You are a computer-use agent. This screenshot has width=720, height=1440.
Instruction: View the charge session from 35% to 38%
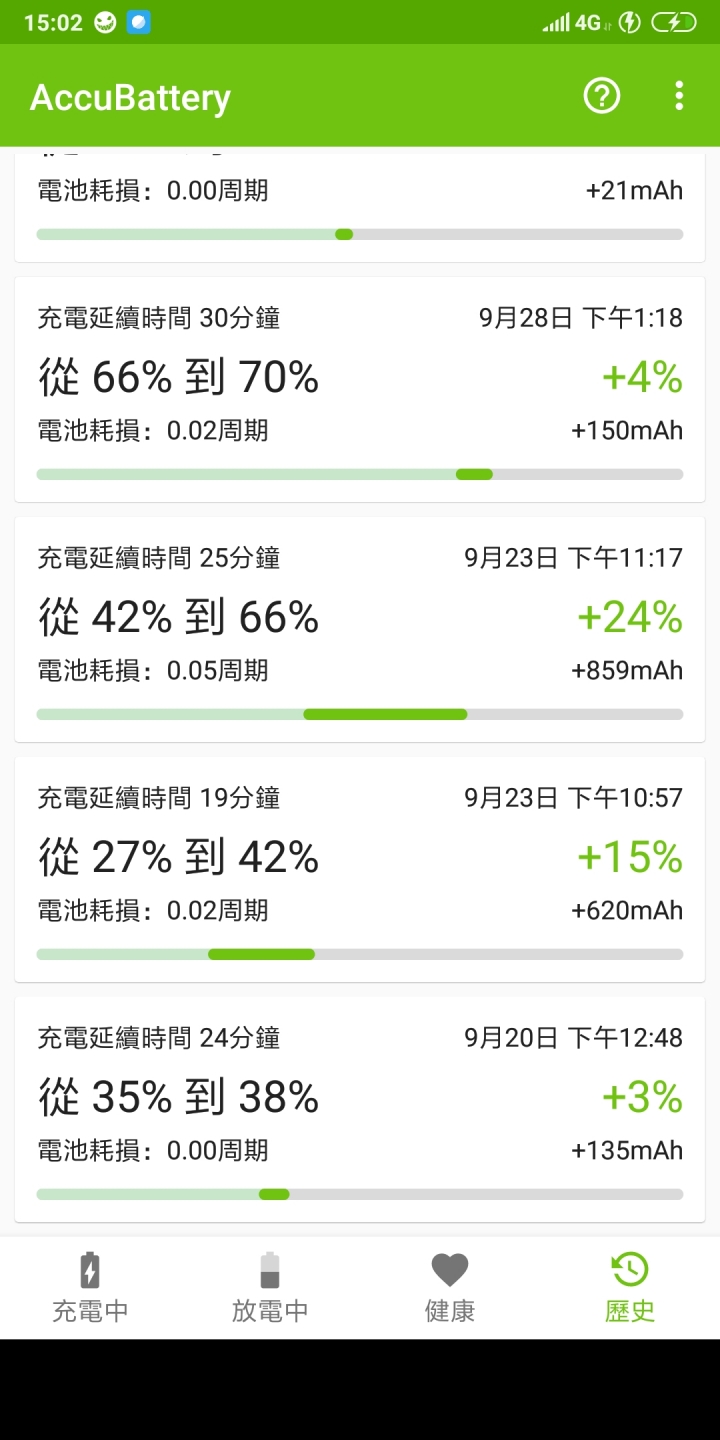pyautogui.click(x=360, y=1110)
